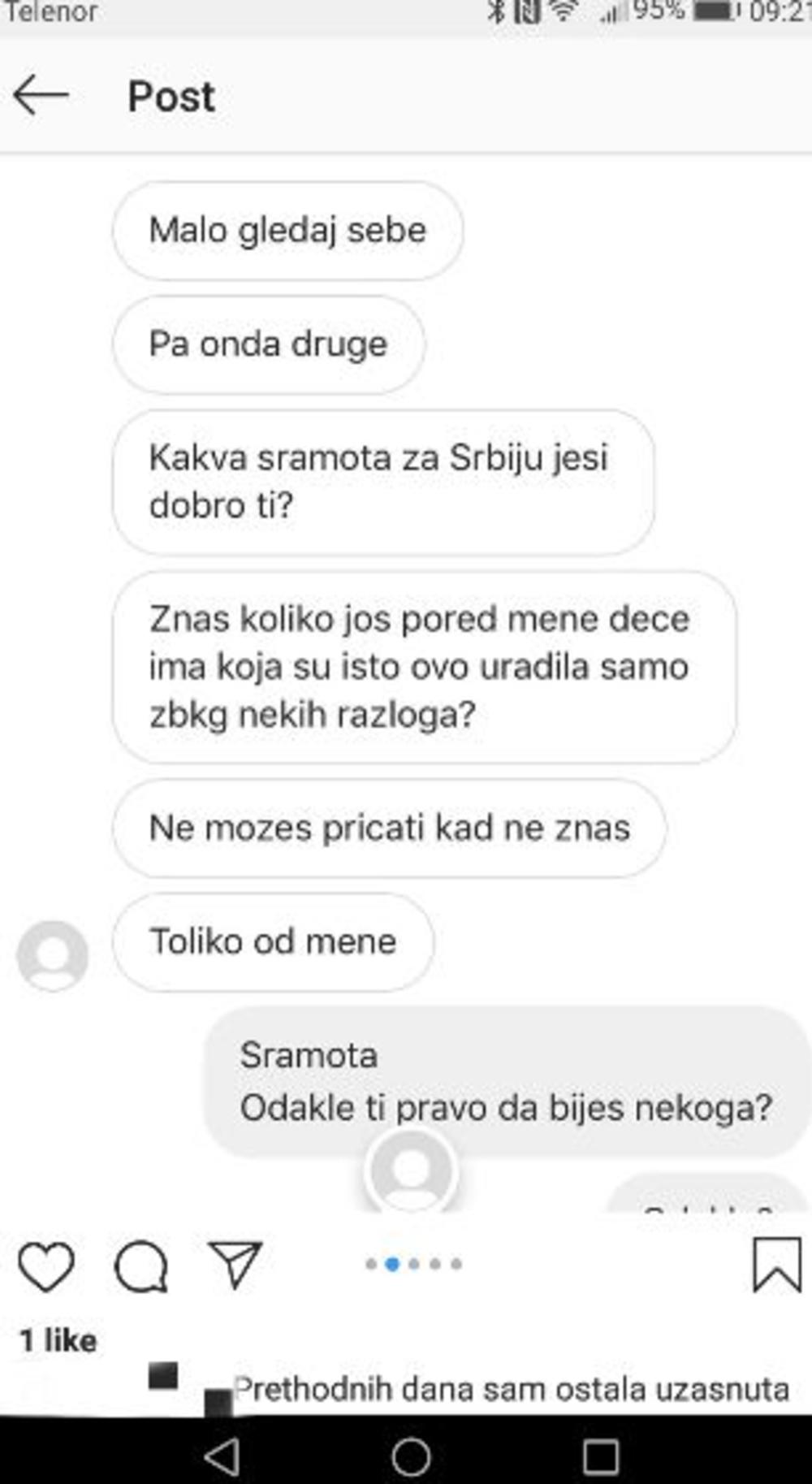Open recent apps from navigation bar
812x1484 pixels.
tap(601, 1457)
